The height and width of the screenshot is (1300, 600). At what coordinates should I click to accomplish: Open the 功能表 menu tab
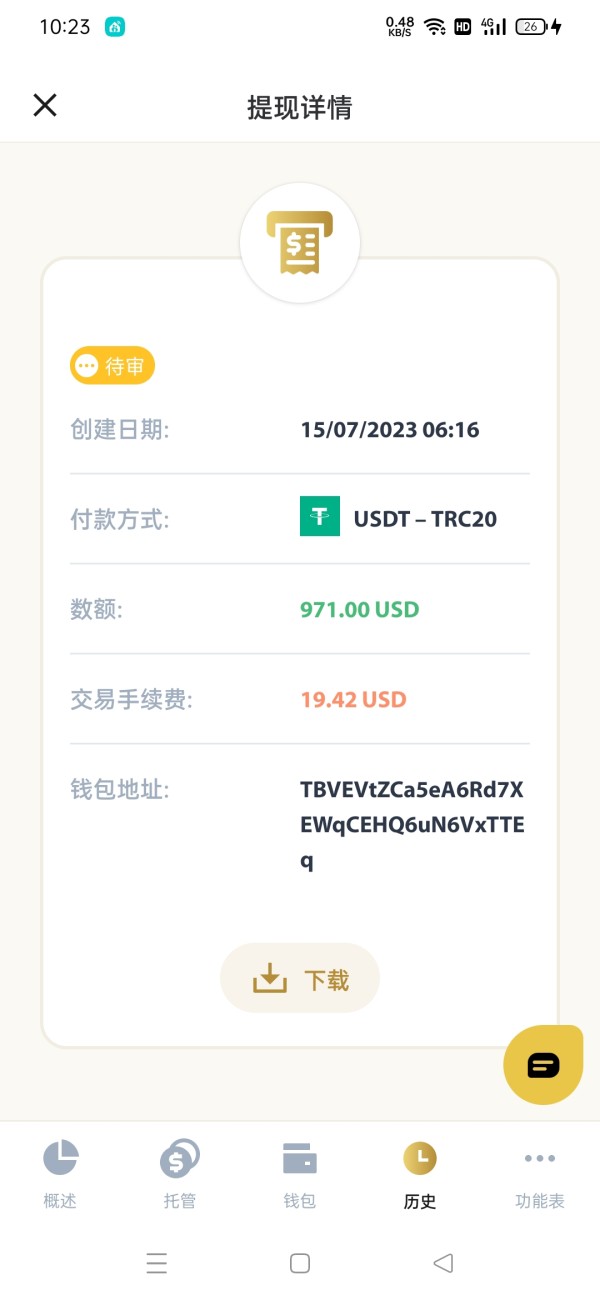pos(540,1175)
